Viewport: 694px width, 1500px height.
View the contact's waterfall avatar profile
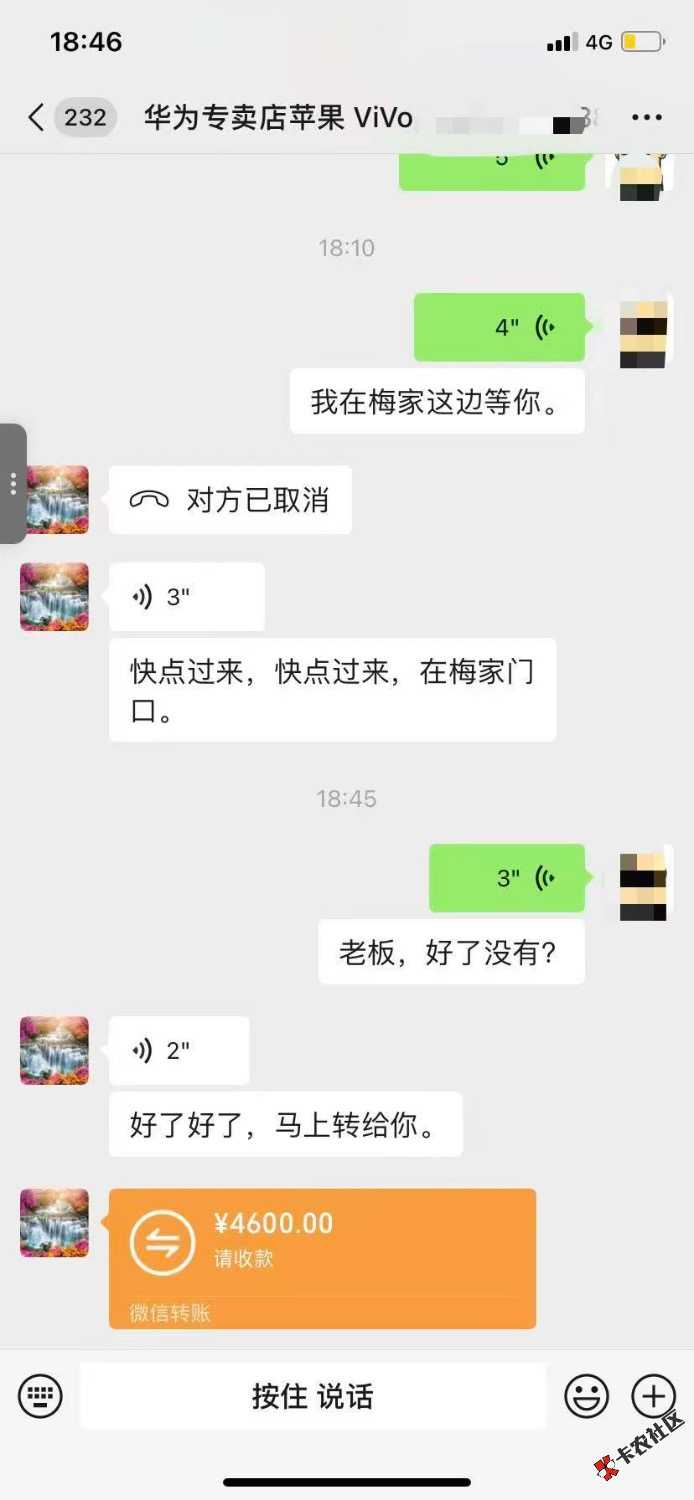(54, 500)
